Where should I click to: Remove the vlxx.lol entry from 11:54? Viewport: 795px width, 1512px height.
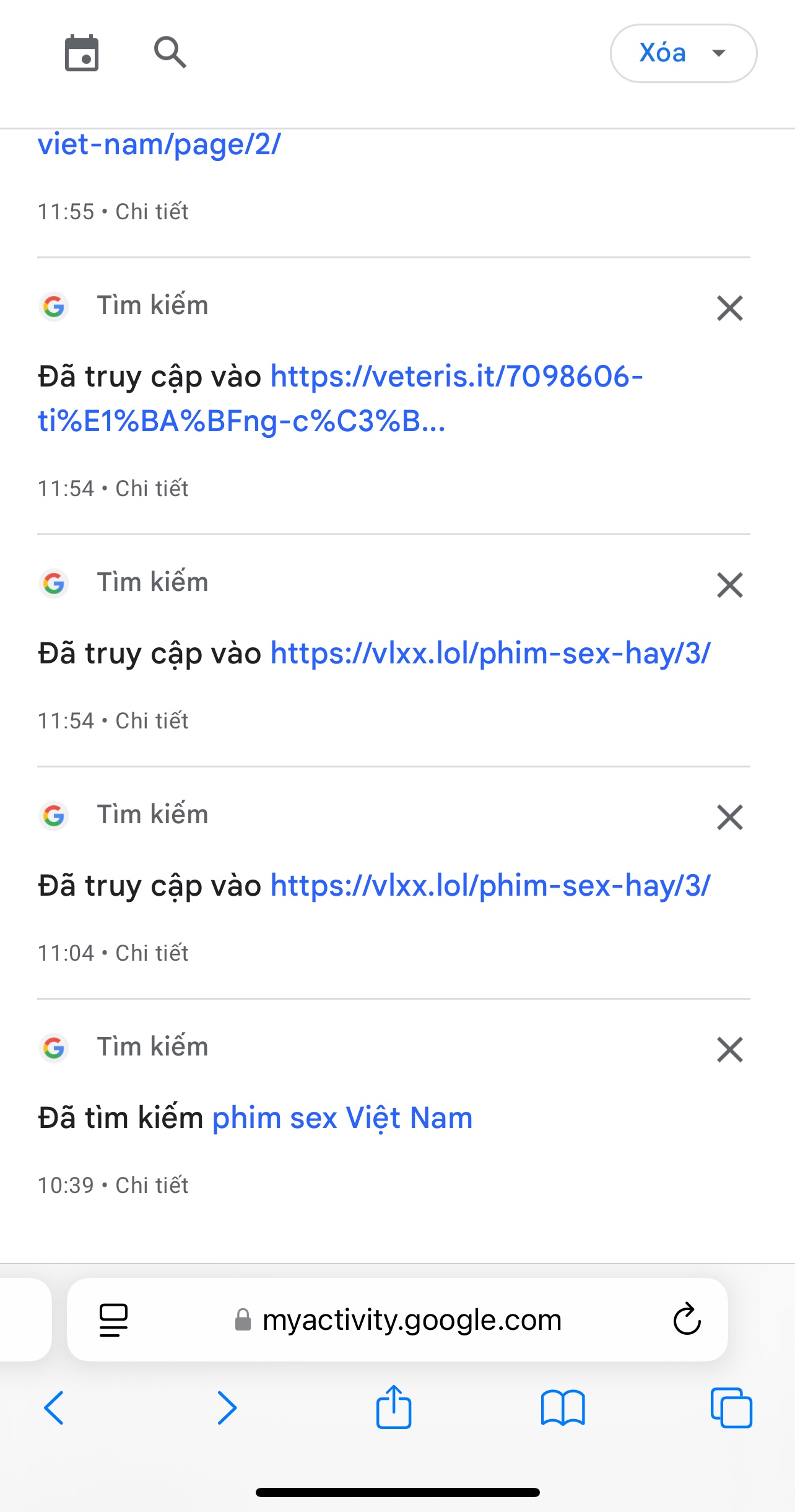coord(729,585)
